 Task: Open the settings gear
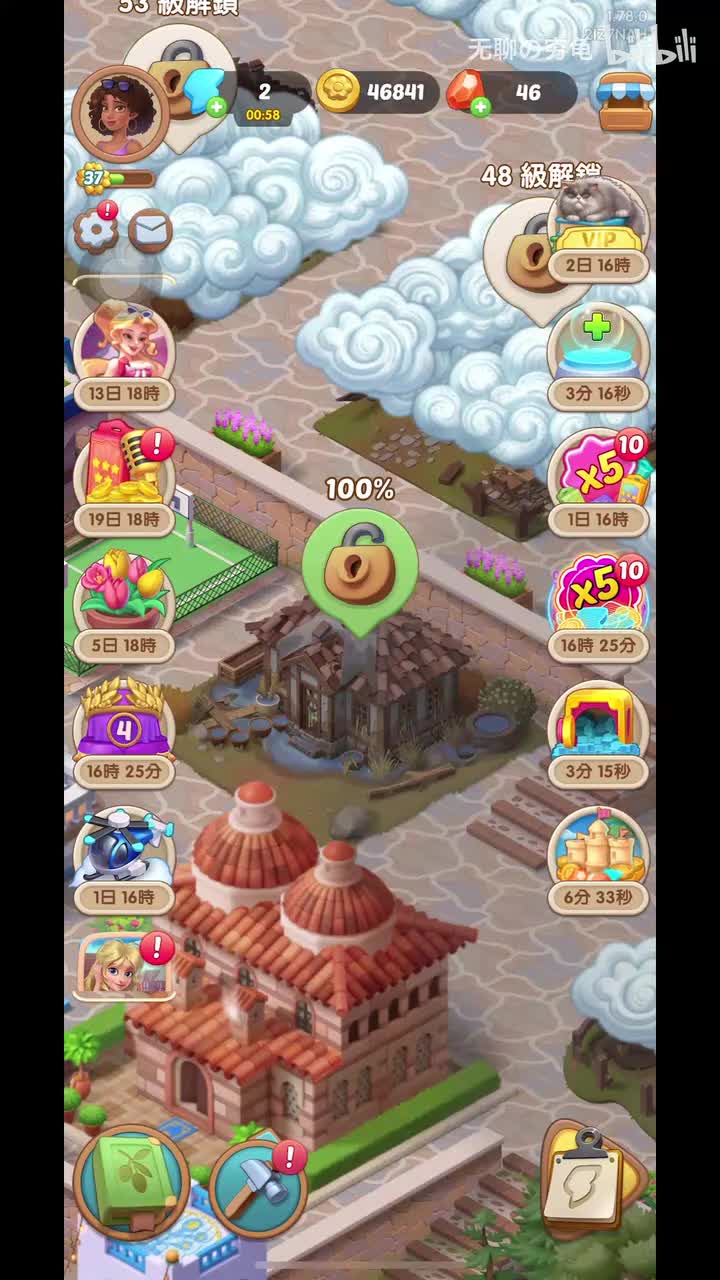pos(96,231)
